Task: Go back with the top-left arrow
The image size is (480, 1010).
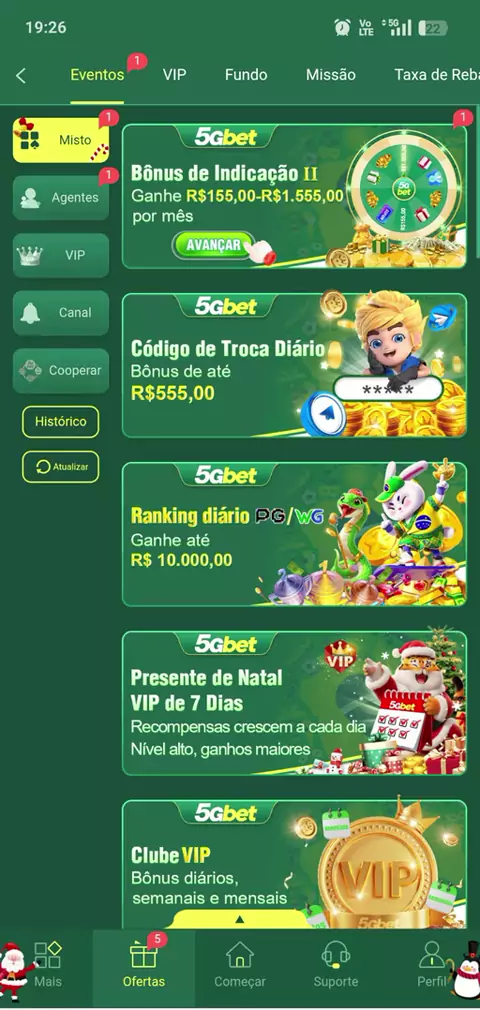Action: pyautogui.click(x=21, y=75)
